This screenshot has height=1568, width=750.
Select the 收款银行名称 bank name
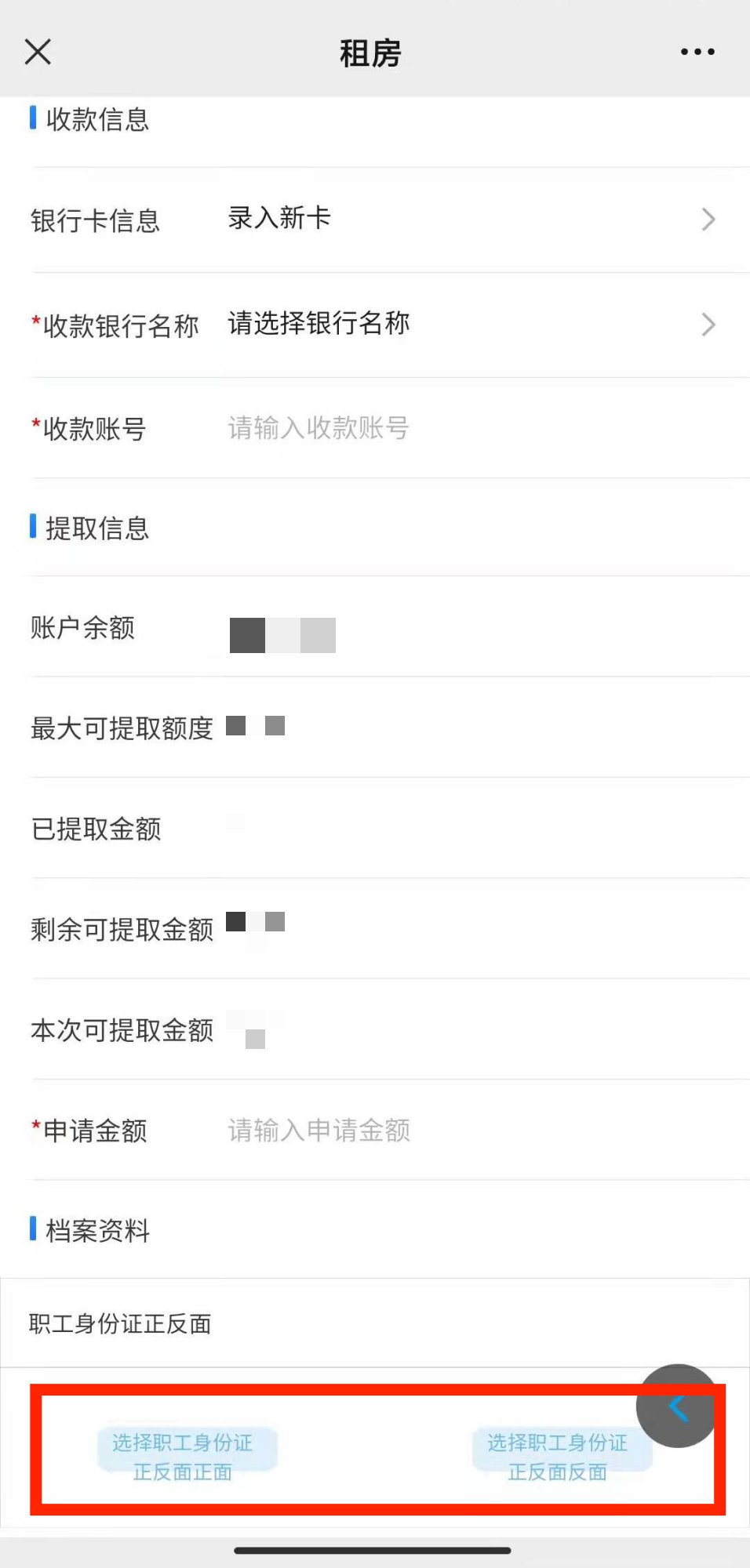(471, 324)
